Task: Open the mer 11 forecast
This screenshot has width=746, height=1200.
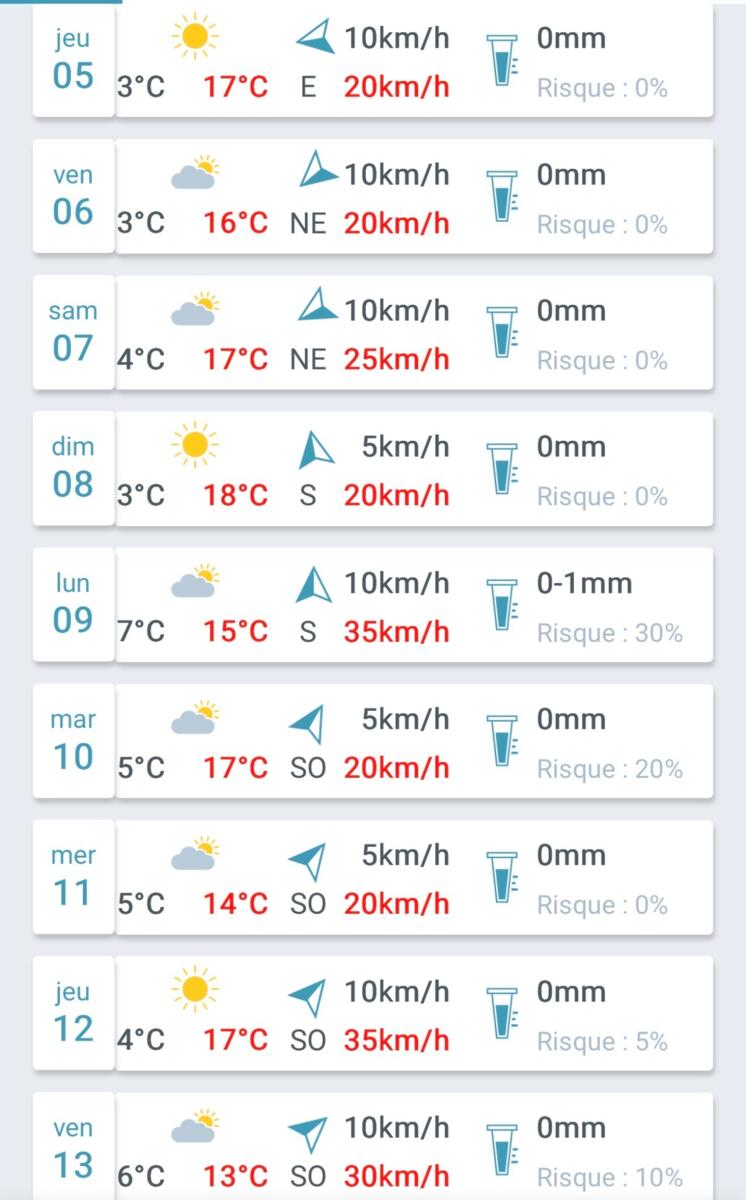Action: coord(372,877)
